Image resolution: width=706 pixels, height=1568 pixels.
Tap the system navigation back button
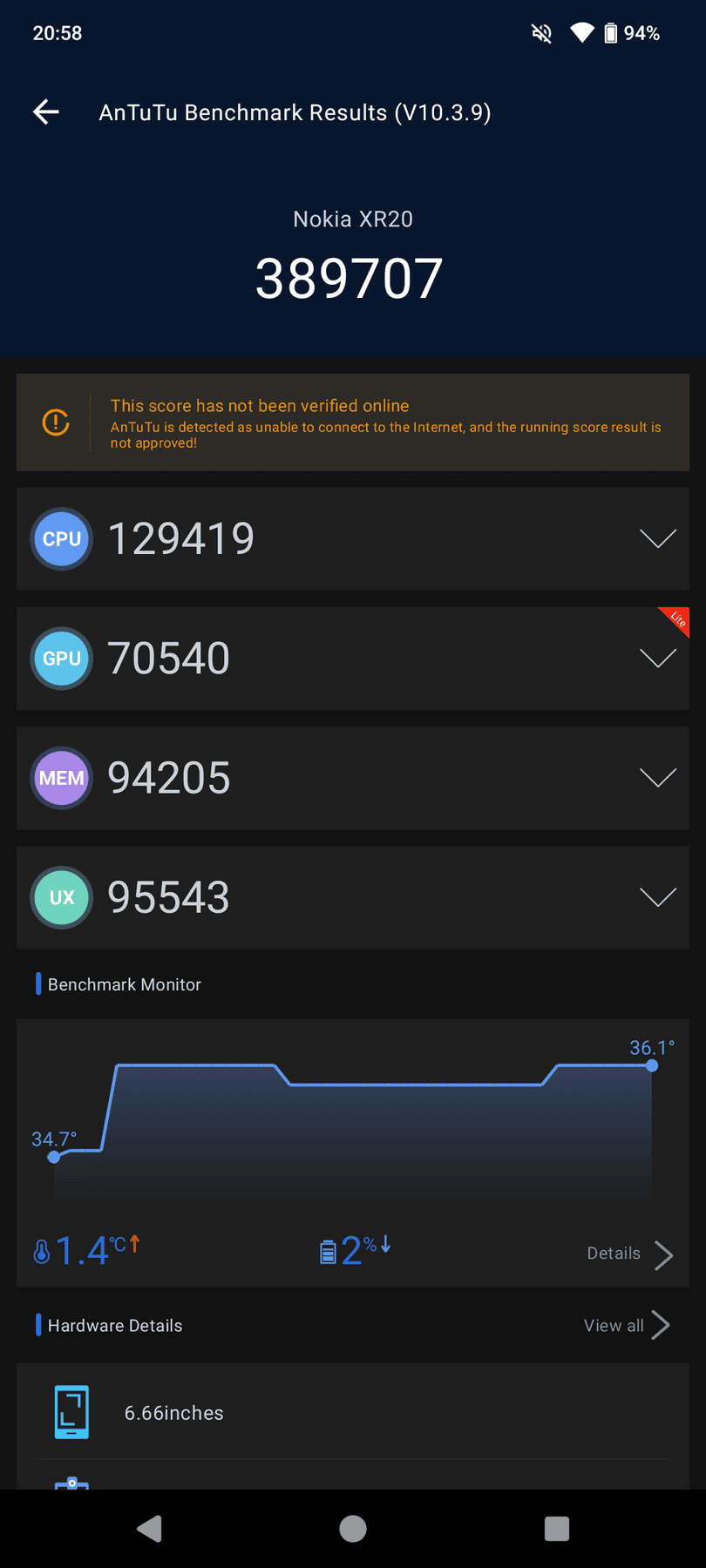(x=149, y=1529)
